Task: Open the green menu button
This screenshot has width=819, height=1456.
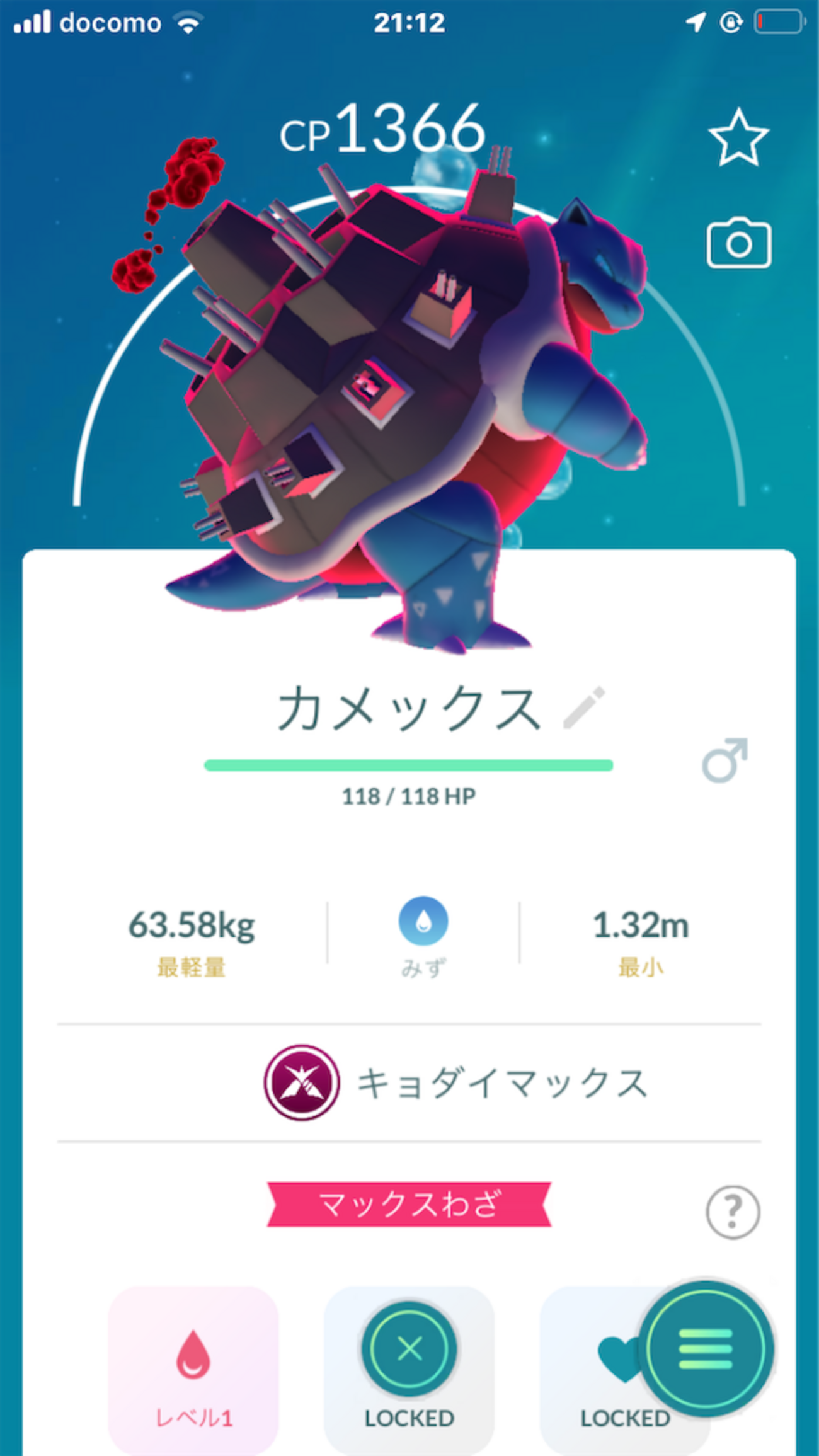Action: tap(706, 1349)
